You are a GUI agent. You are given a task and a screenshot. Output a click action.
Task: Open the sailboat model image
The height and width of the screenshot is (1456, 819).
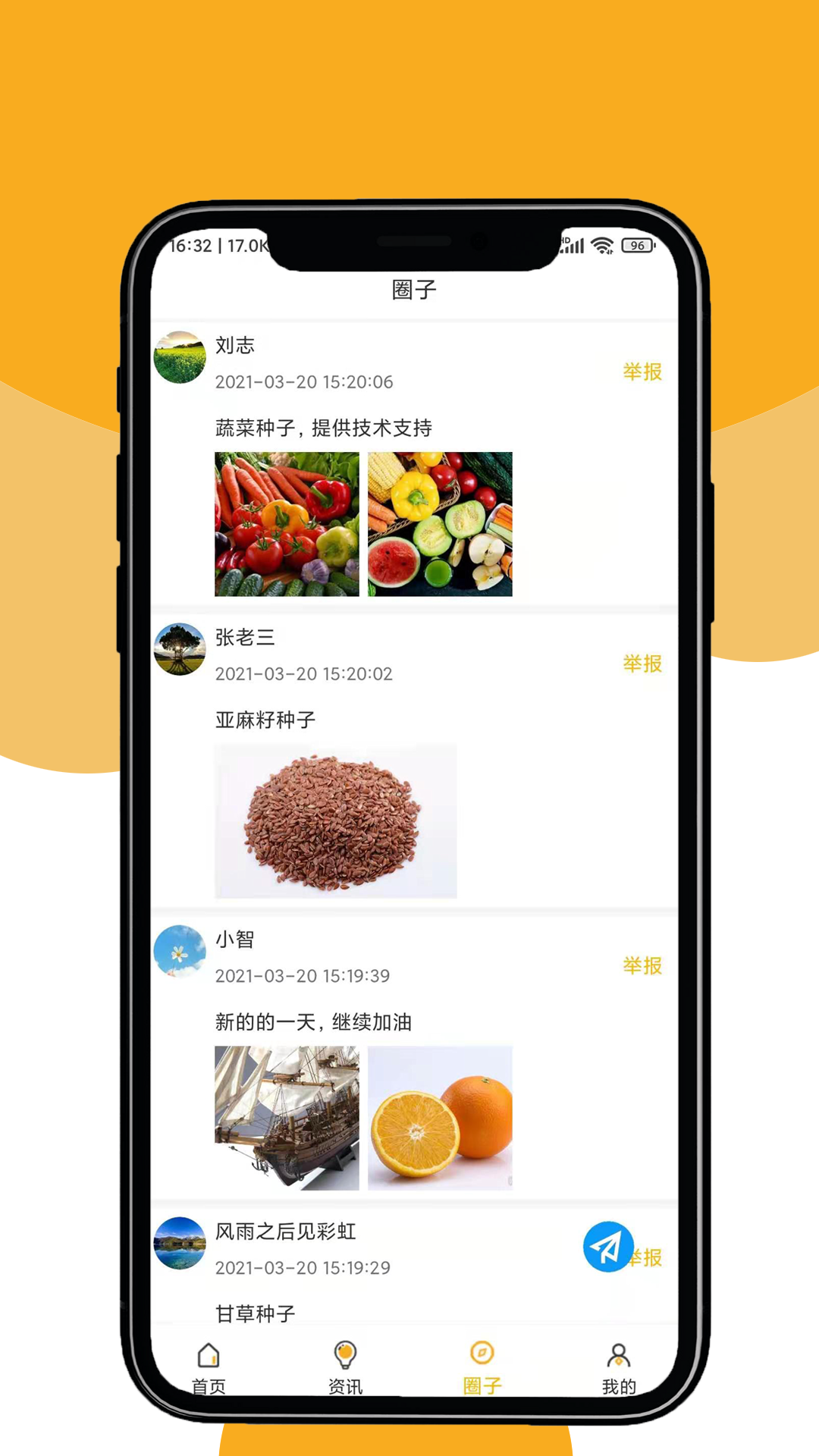point(287,1118)
